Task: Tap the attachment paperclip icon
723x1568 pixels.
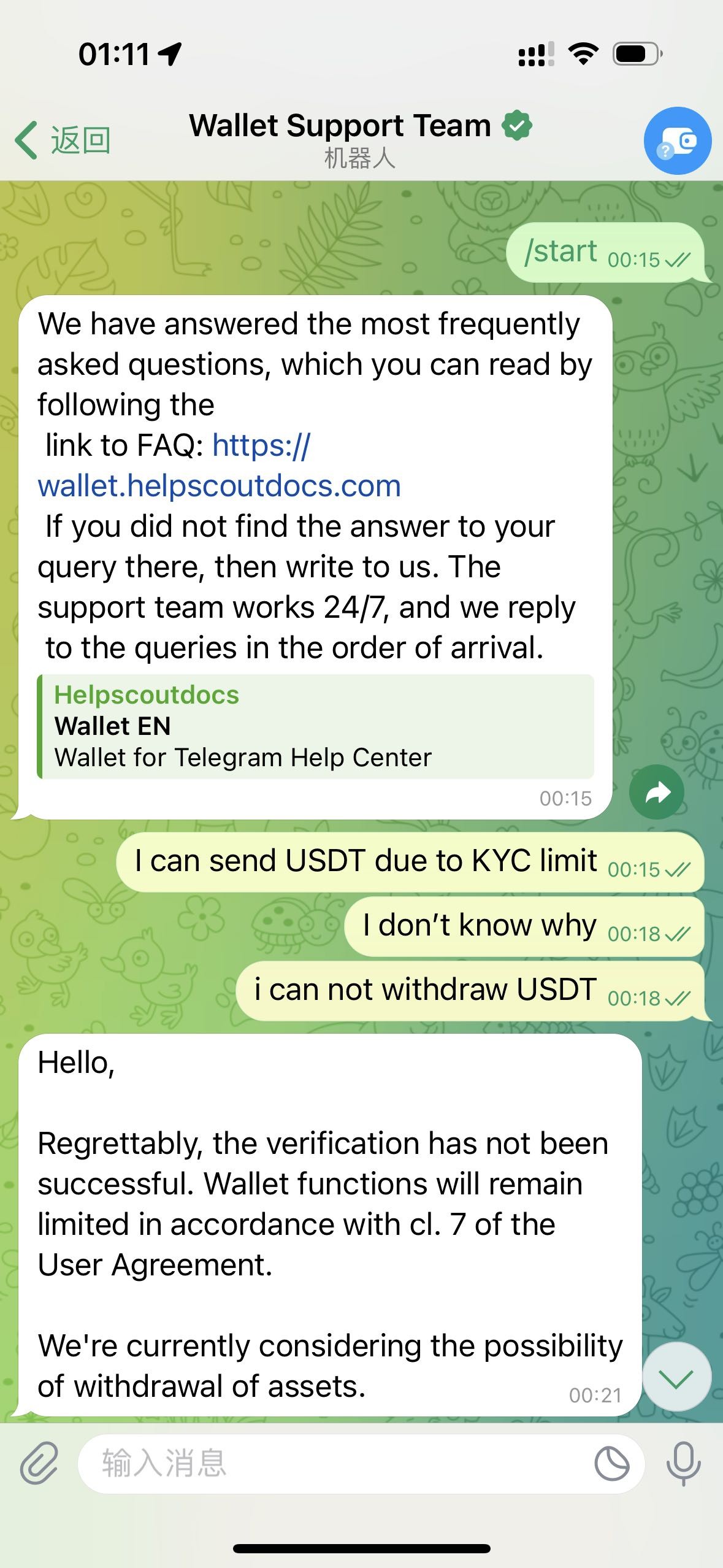Action: (x=39, y=1463)
